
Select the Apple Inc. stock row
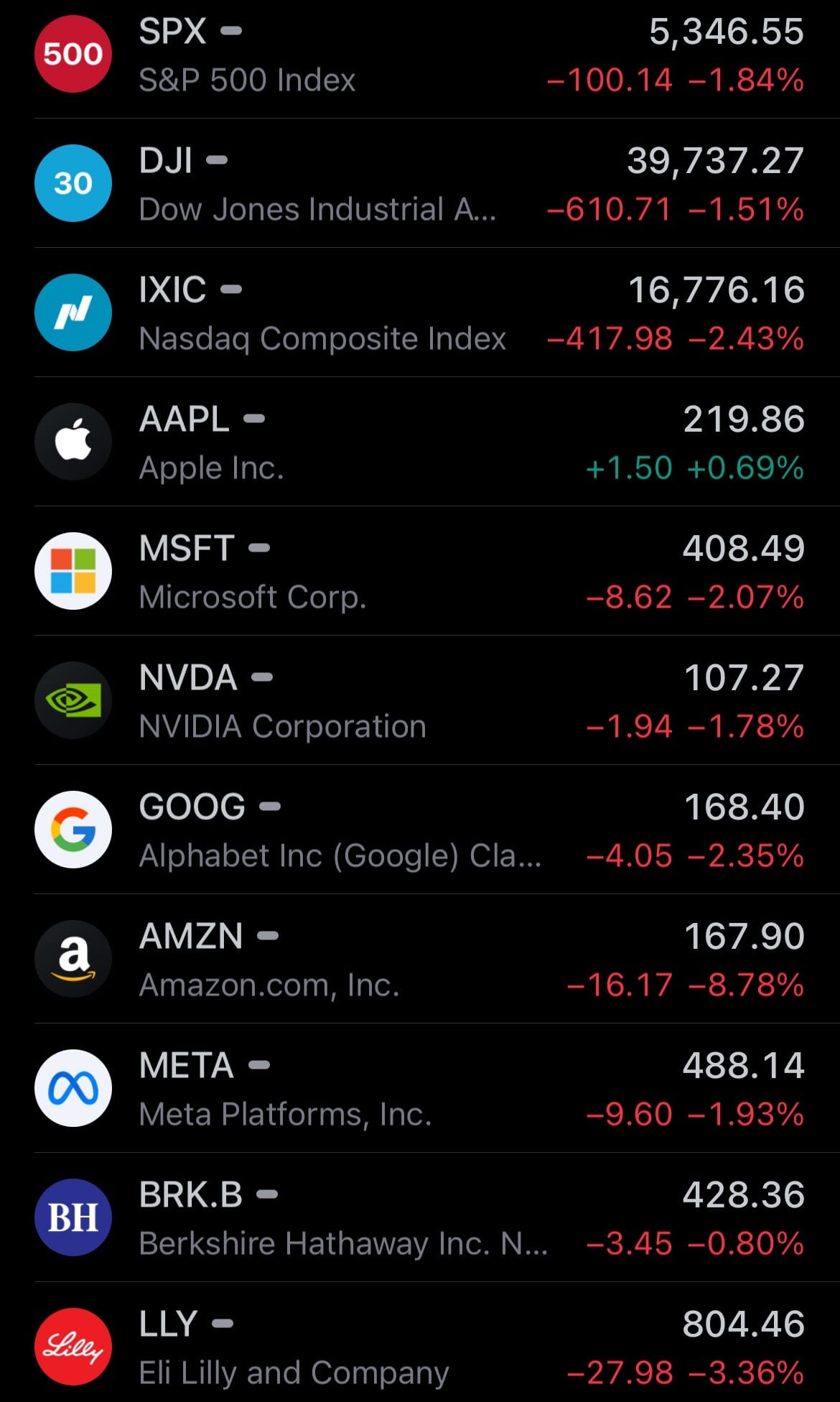tap(420, 442)
